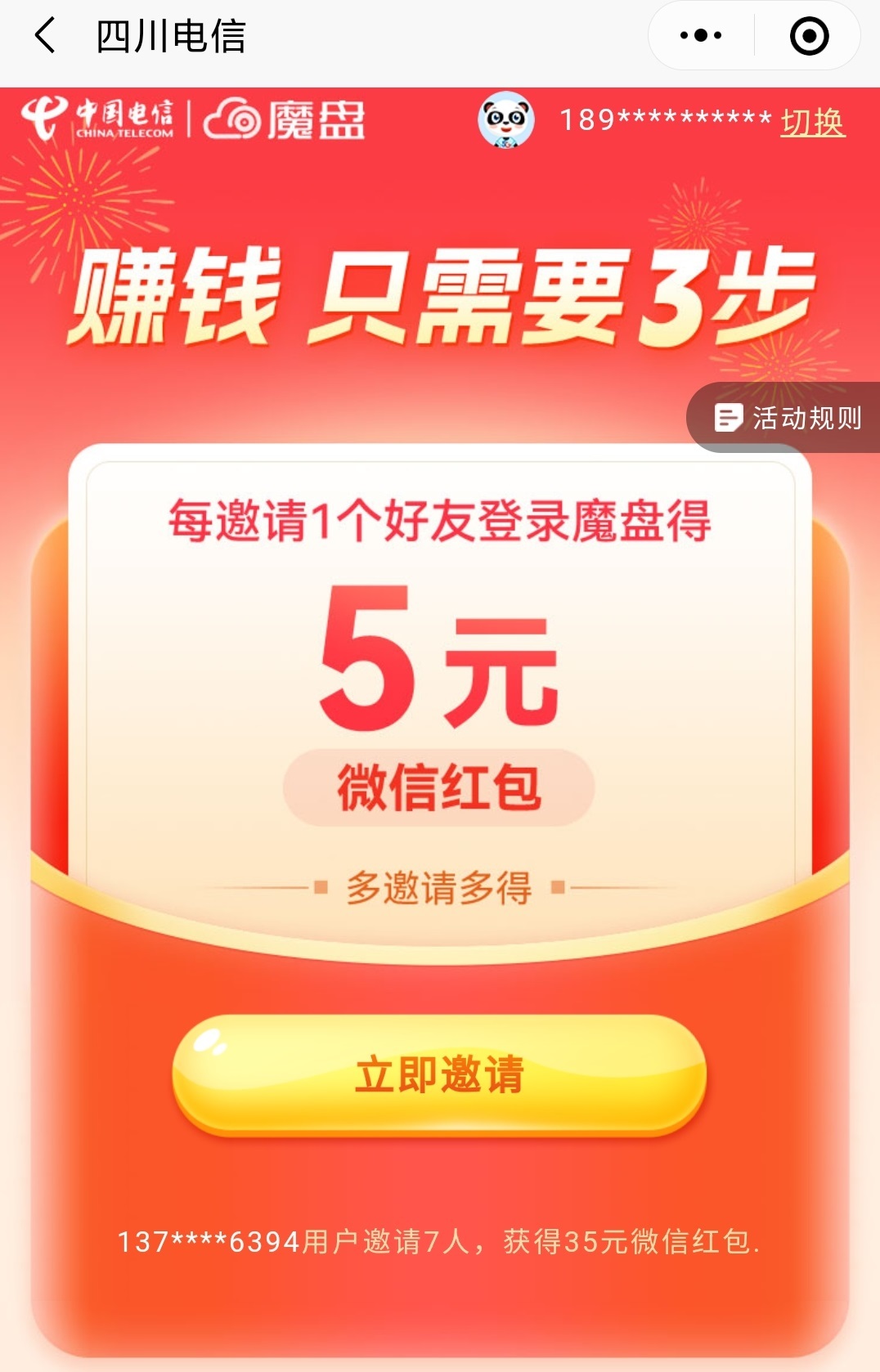Close the mini program with the circle icon
Image resolution: width=880 pixels, height=1372 pixels.
(809, 36)
